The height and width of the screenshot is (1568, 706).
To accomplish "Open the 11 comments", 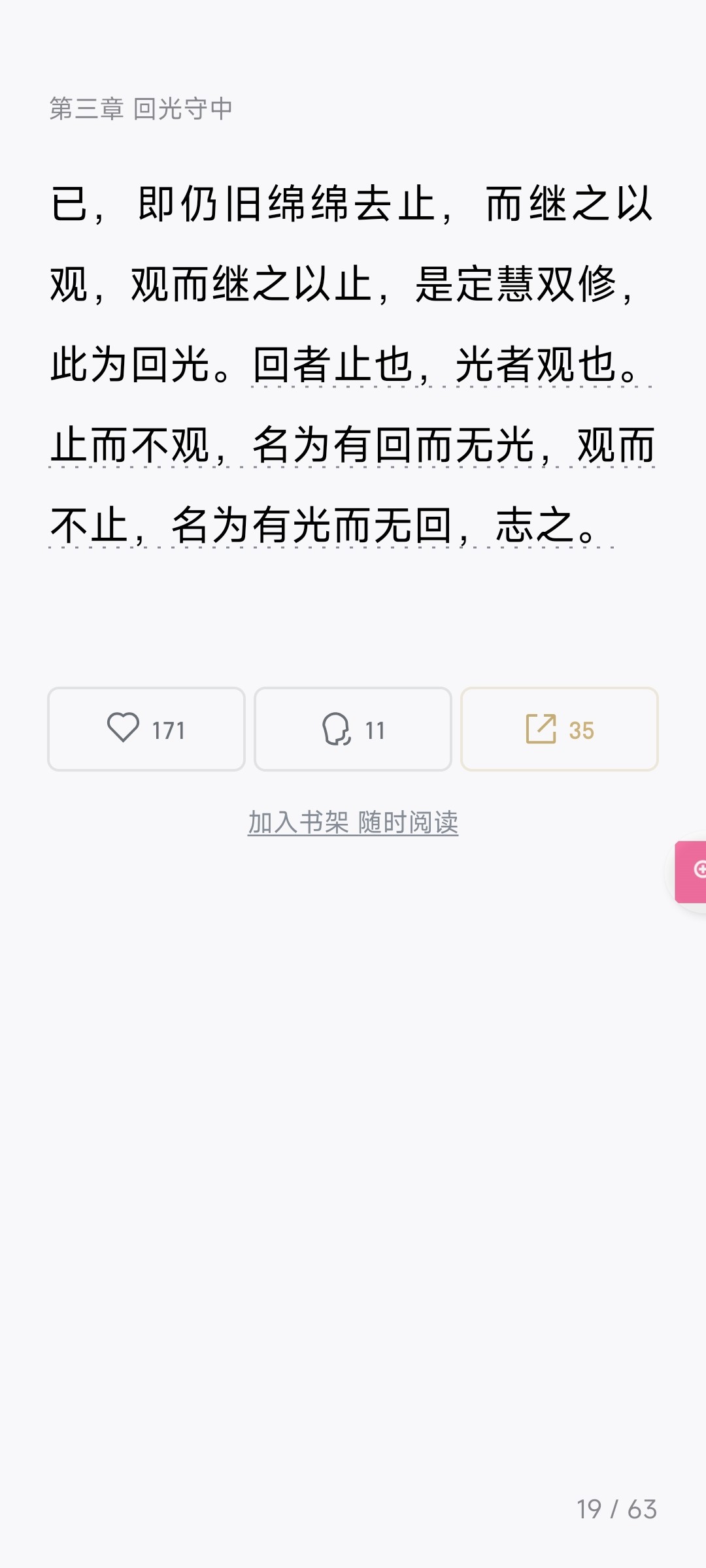I will tap(353, 729).
